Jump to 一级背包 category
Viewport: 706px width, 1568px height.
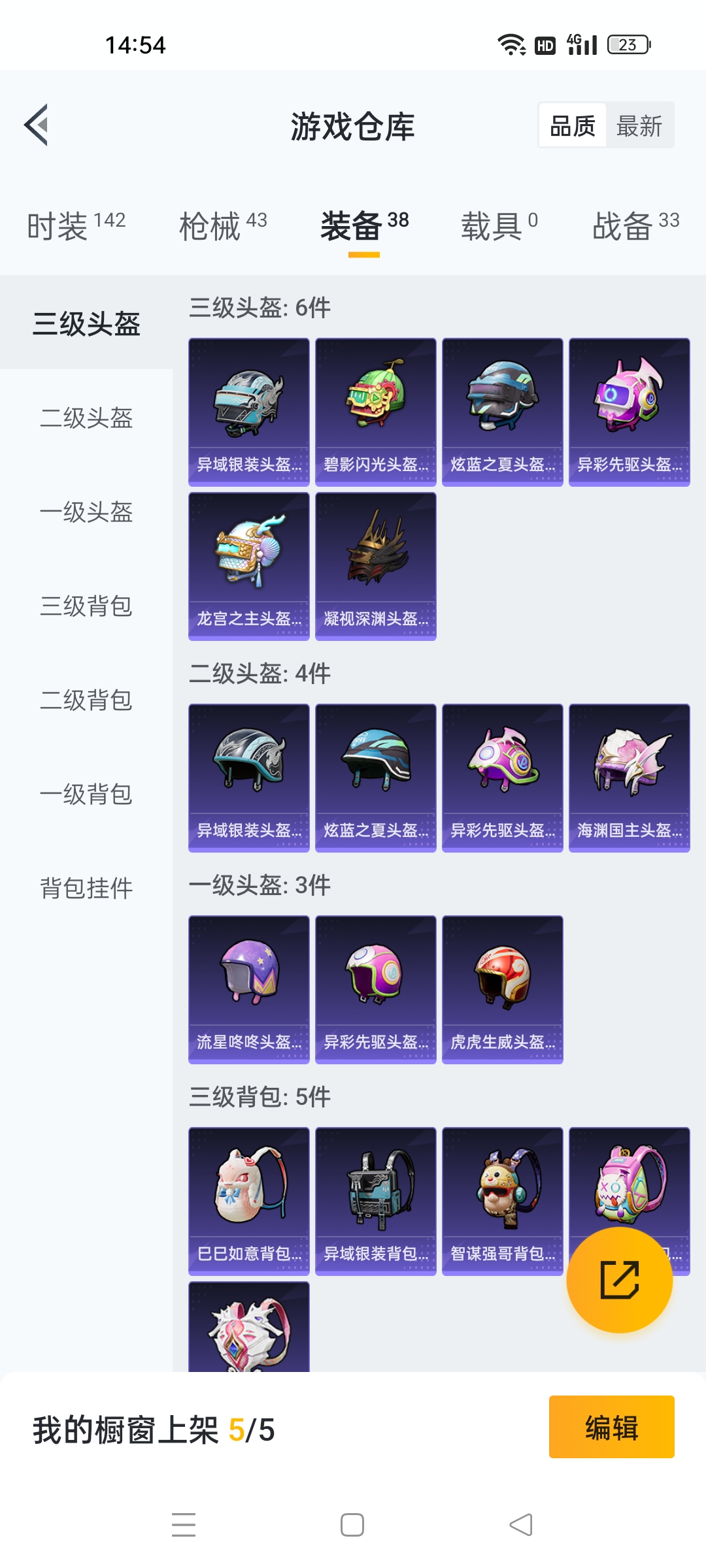[86, 794]
